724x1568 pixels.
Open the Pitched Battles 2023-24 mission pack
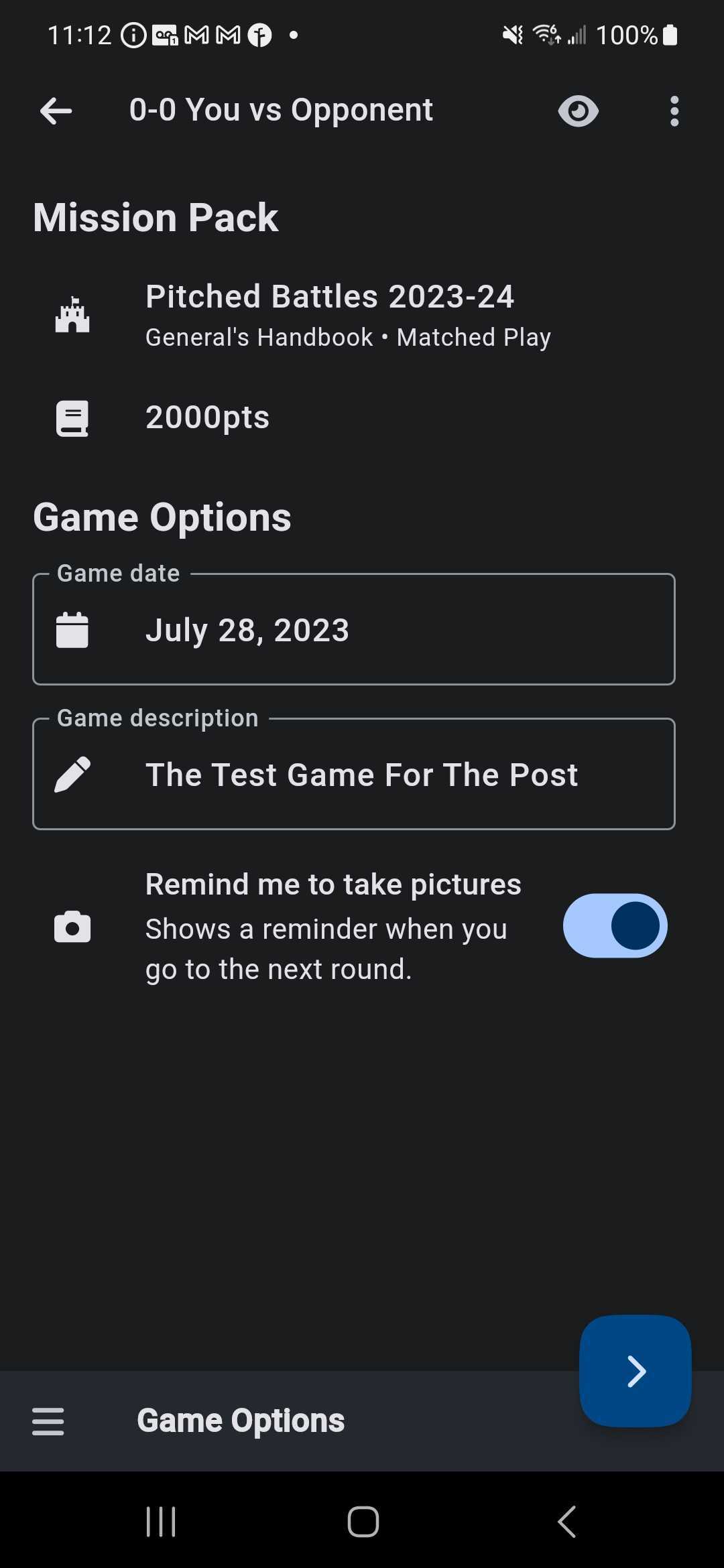[330, 315]
